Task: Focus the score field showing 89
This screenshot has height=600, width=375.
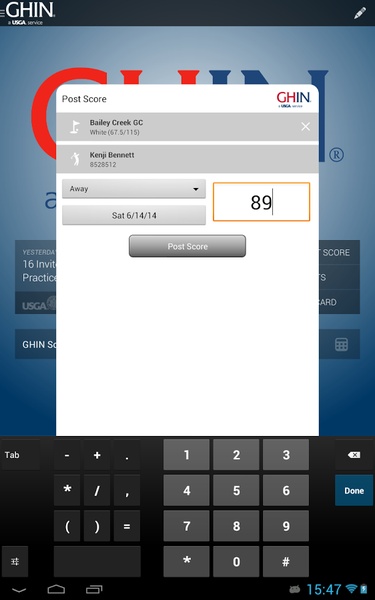Action: pos(261,202)
